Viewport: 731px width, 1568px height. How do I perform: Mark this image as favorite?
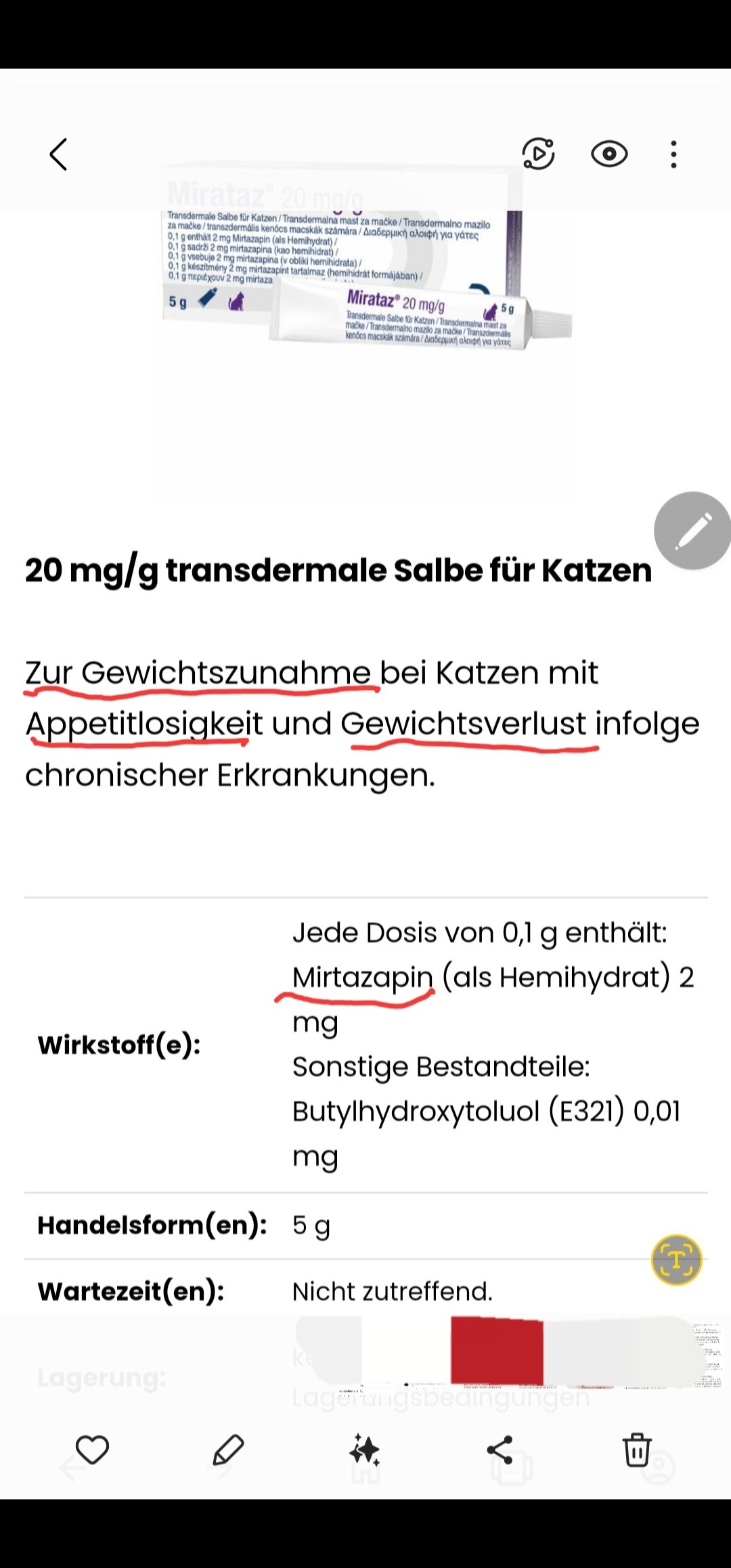[92, 1450]
